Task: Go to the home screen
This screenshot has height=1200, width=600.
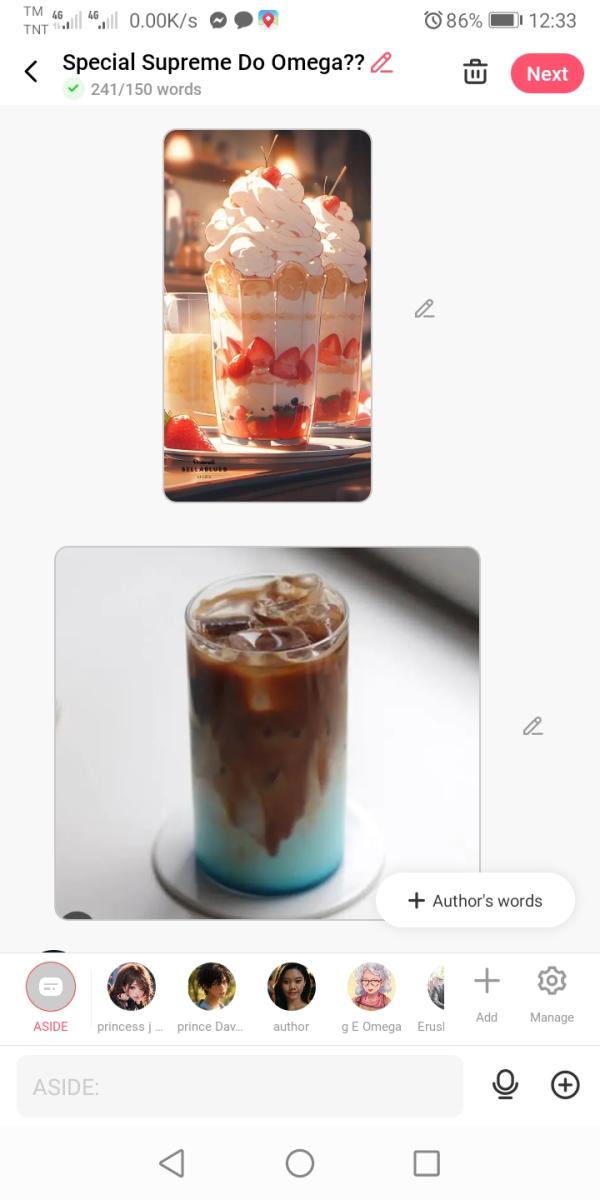Action: 300,1163
